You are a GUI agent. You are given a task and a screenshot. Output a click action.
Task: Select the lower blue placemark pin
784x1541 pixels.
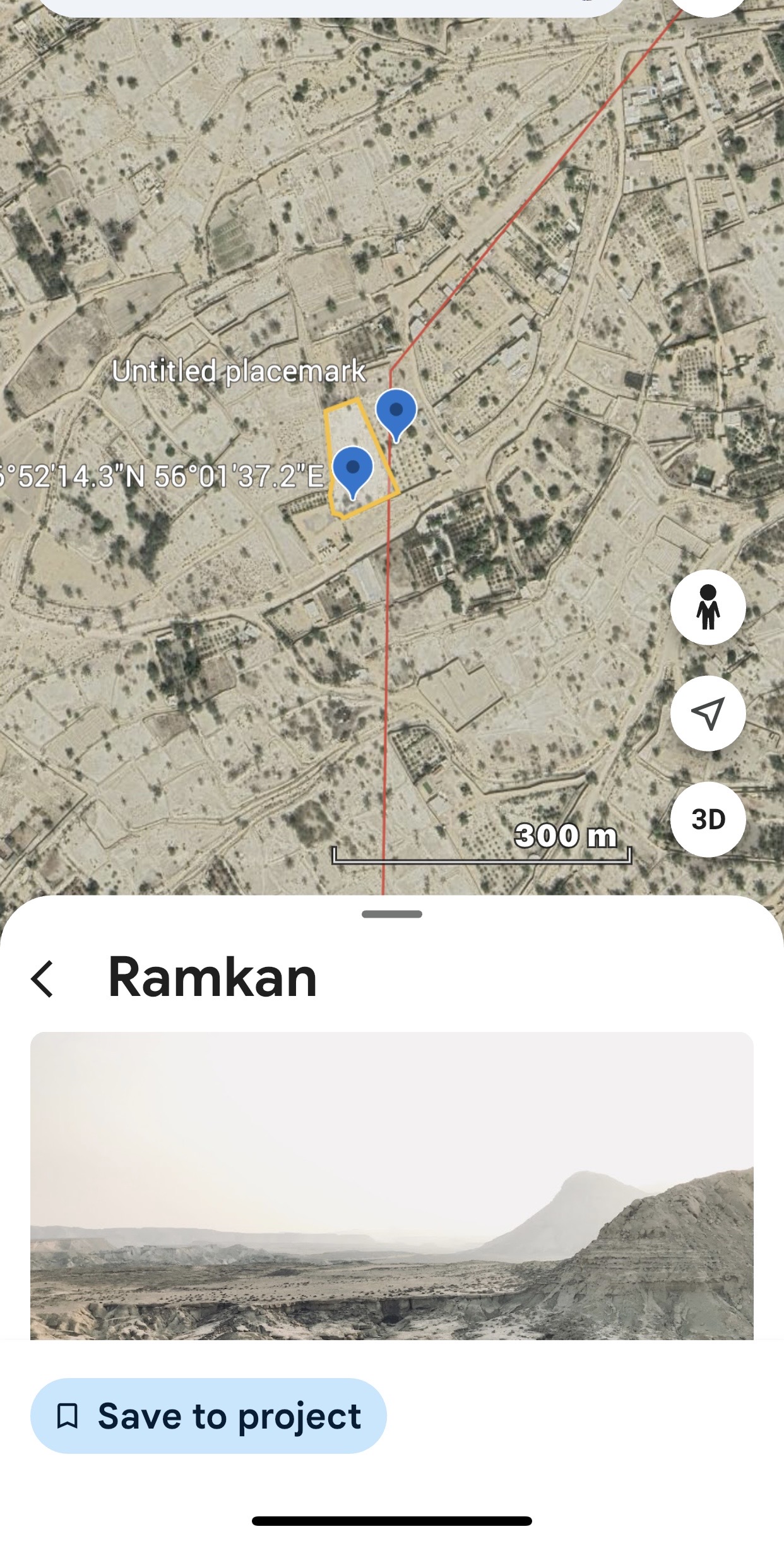(x=353, y=469)
